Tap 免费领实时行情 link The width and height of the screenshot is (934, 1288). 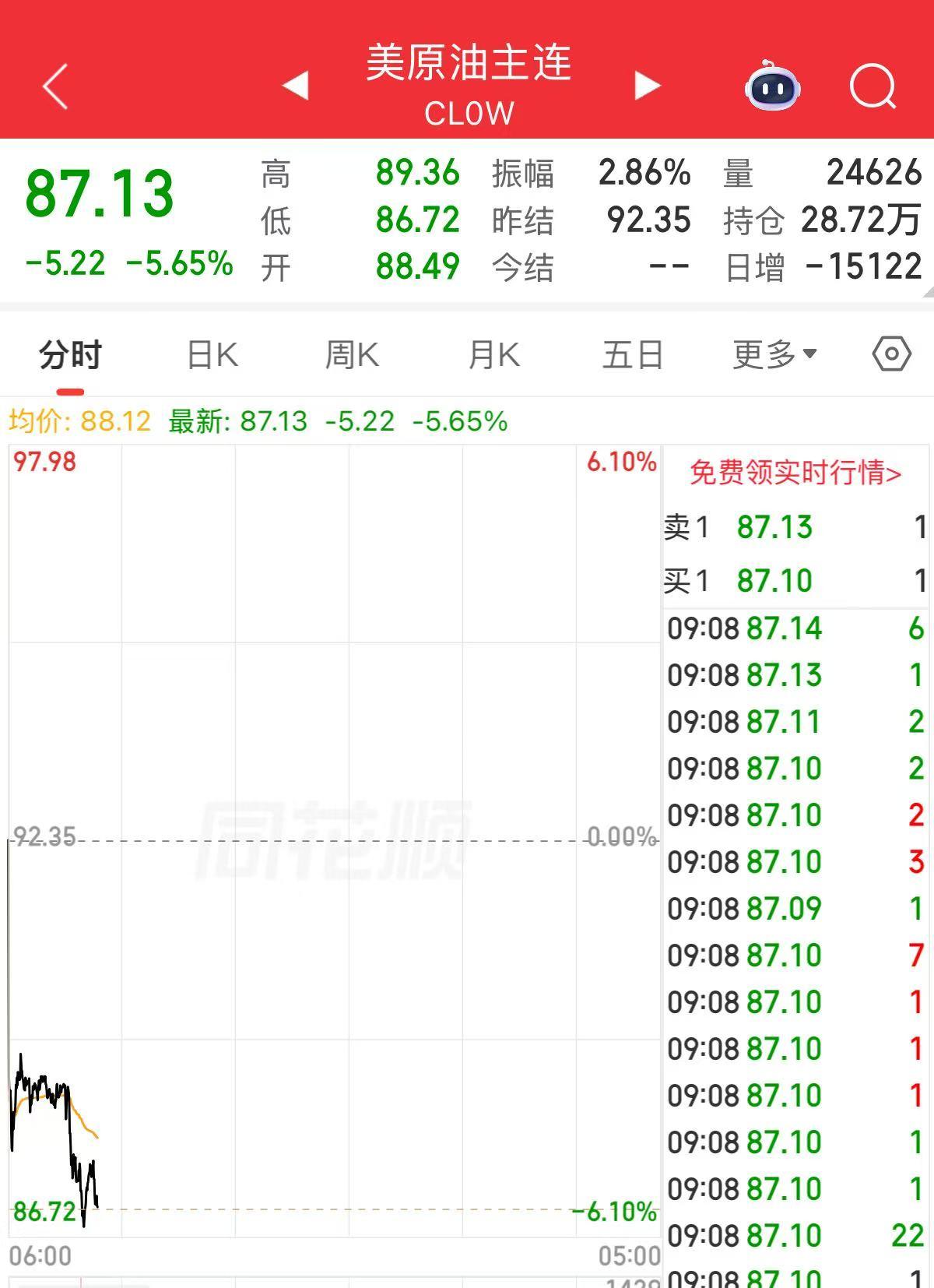click(795, 472)
